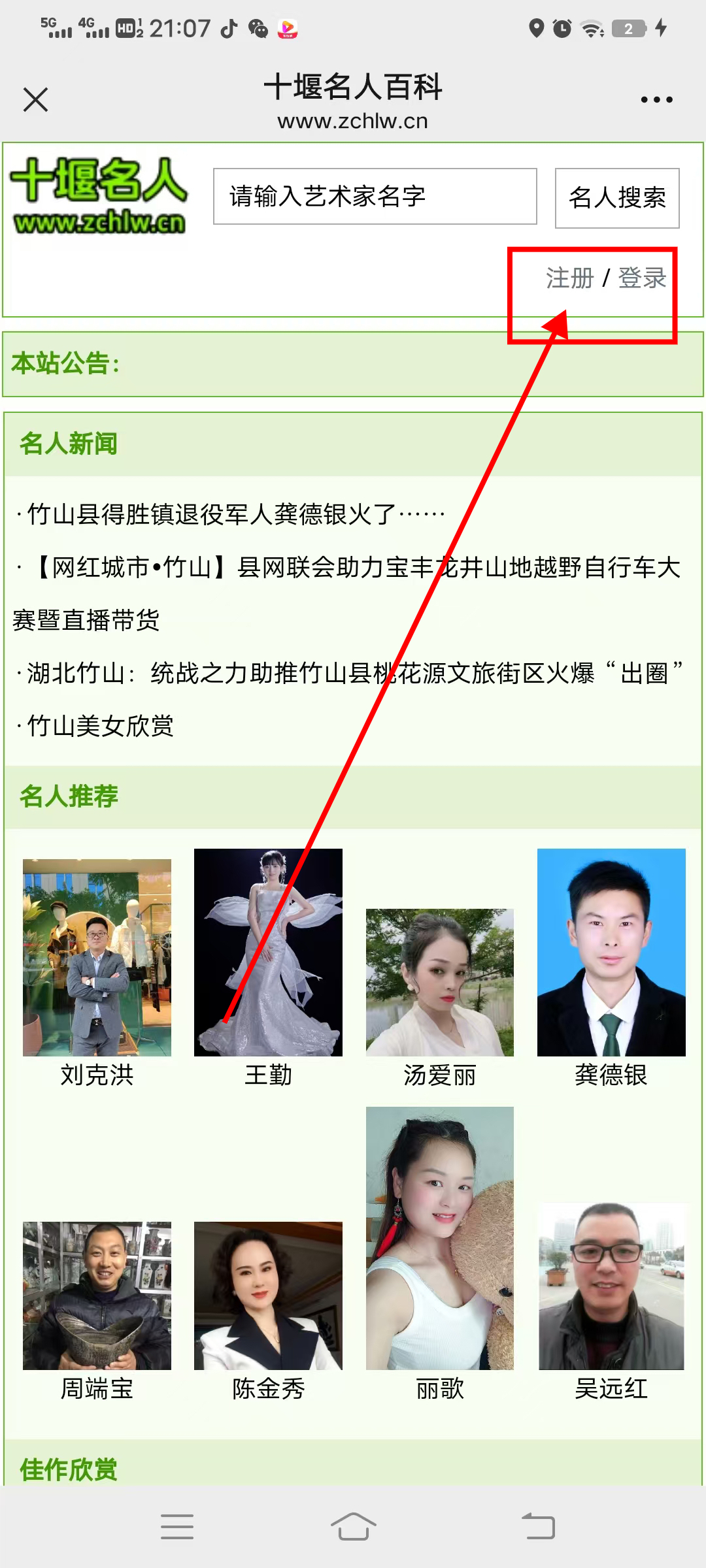
Task: Open 吴远红's profile card
Action: (611, 1287)
